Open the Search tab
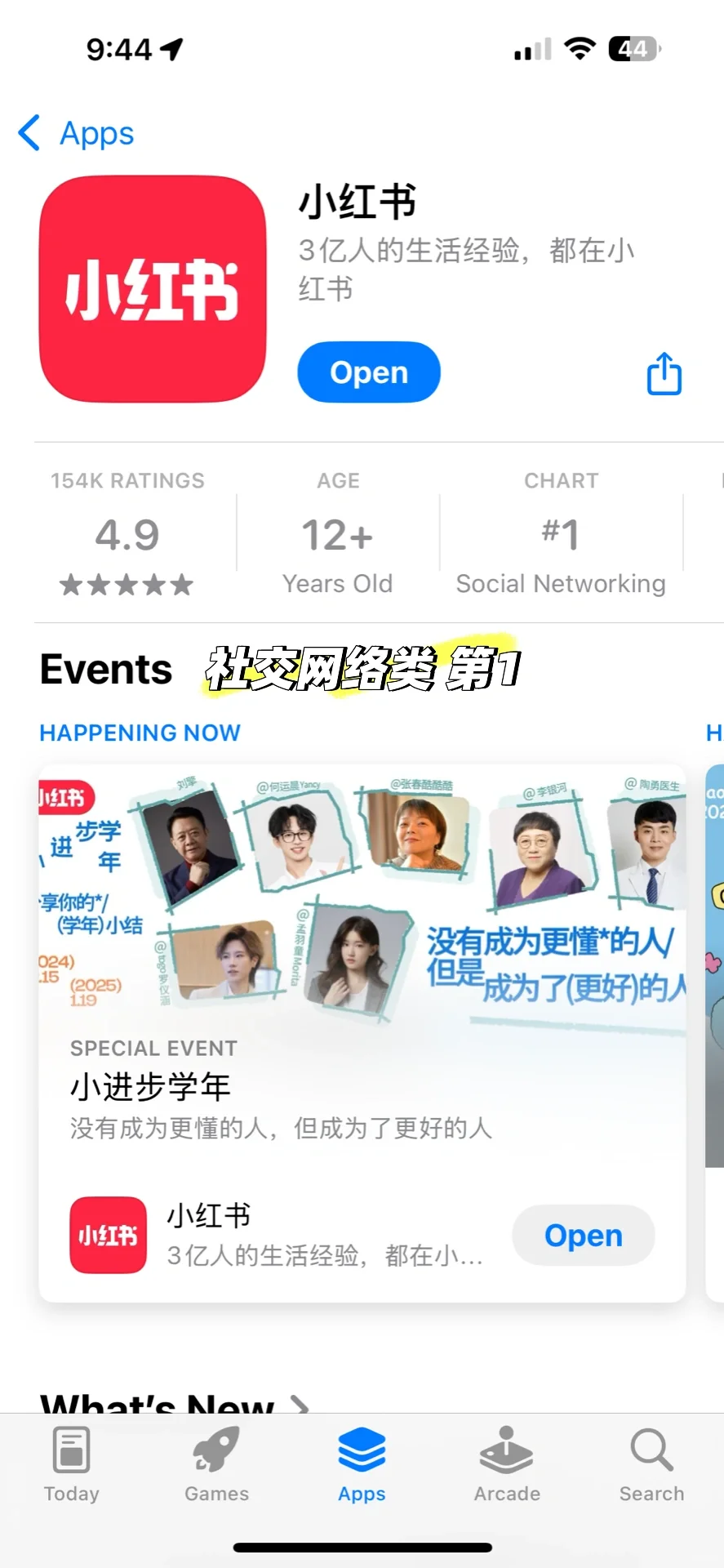The height and width of the screenshot is (1568, 724). pos(651,1466)
